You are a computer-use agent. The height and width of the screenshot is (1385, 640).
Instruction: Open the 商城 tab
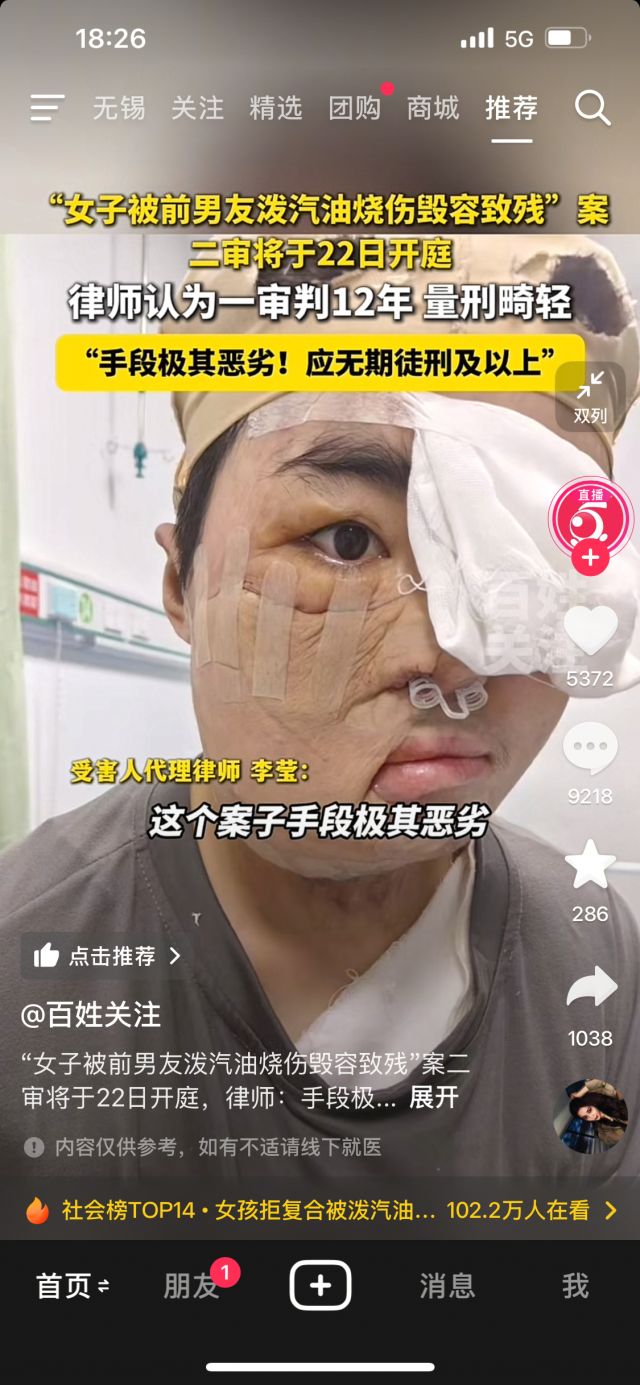(433, 108)
